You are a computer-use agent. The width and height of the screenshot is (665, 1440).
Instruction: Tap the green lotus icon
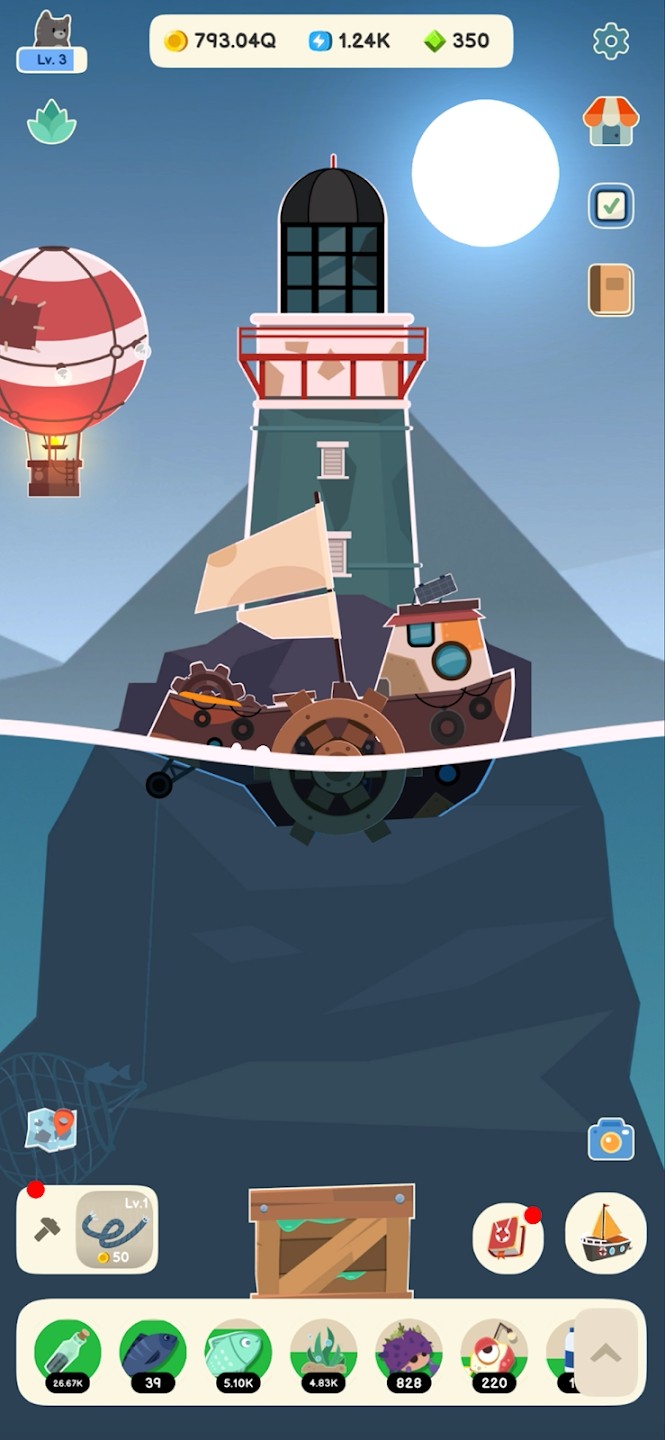51,122
